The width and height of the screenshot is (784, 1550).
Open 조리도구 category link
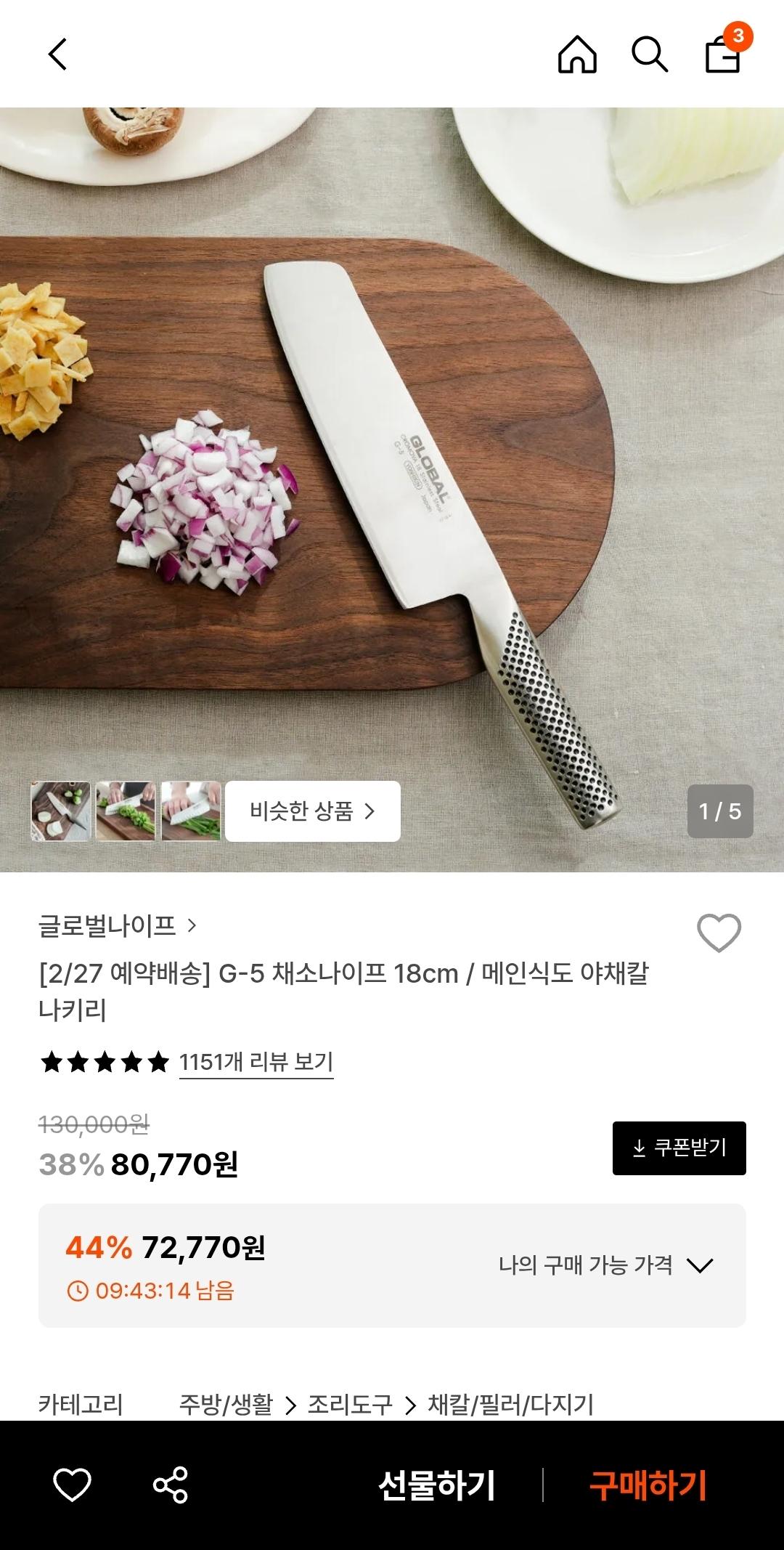pos(350,1405)
